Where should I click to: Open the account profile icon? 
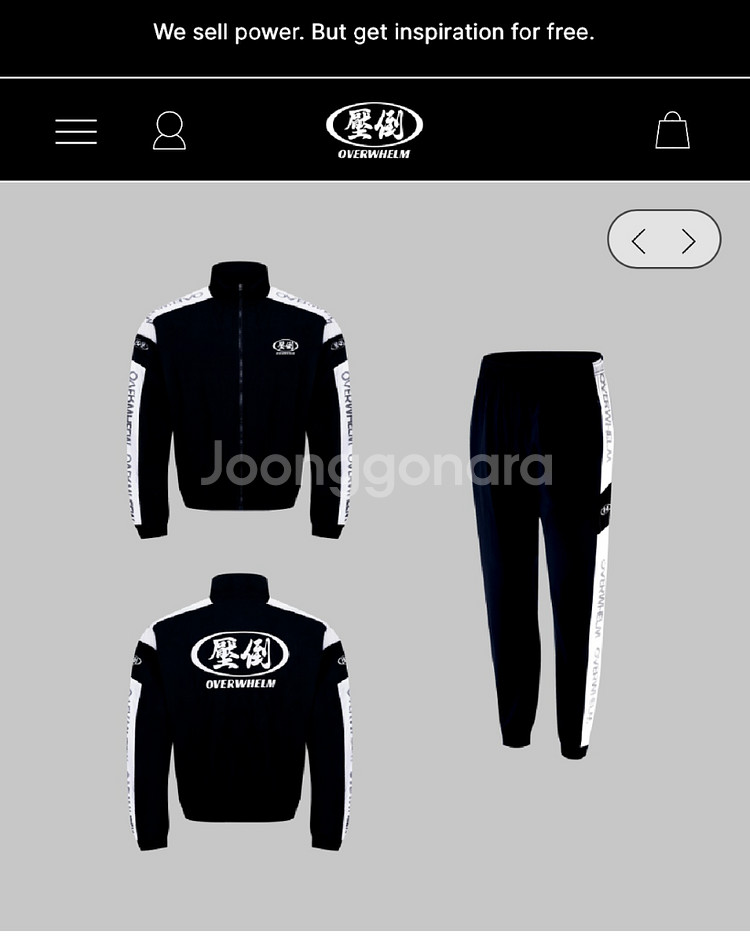(169, 131)
